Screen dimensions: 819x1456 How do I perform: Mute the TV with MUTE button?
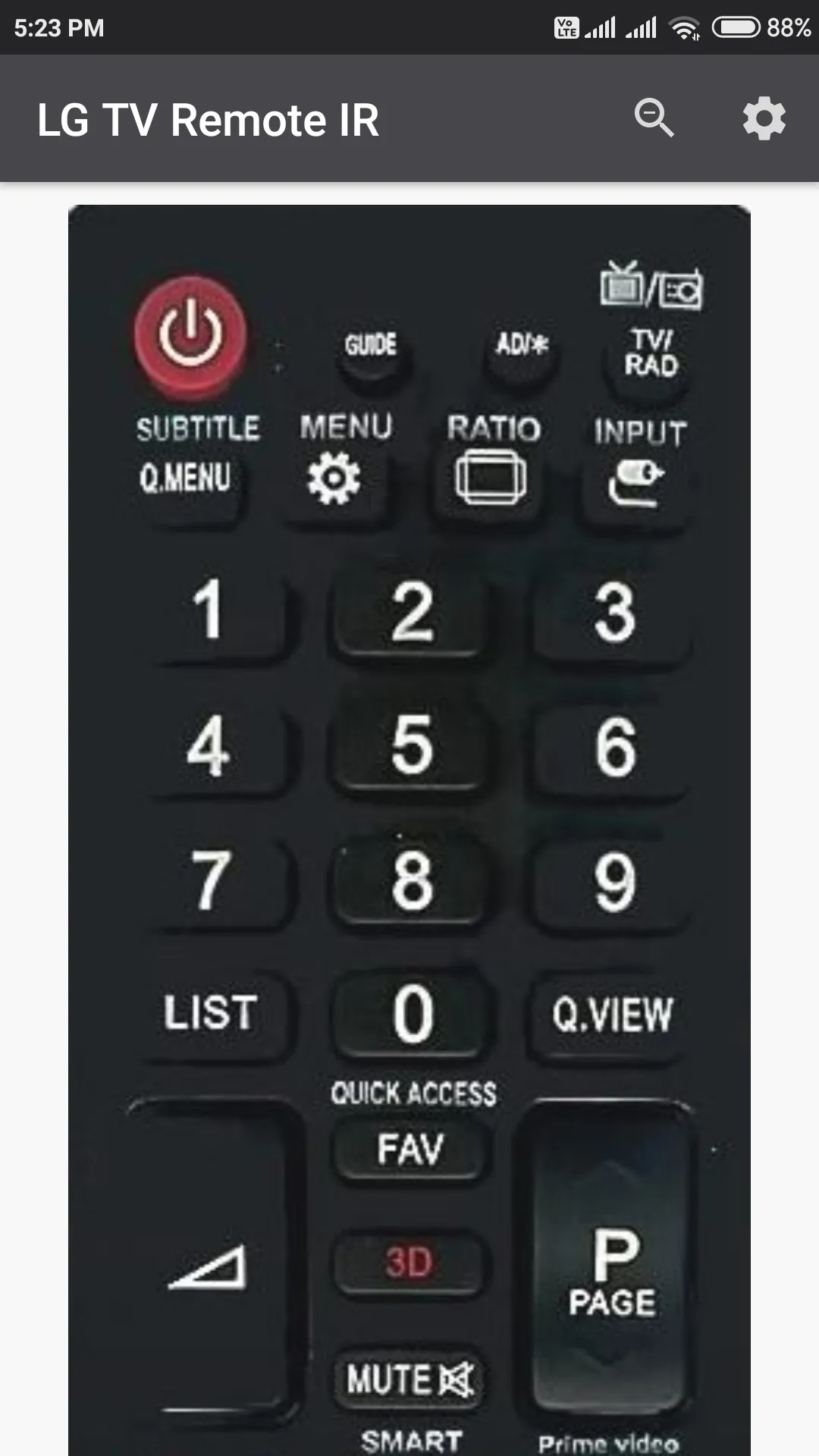click(409, 1379)
